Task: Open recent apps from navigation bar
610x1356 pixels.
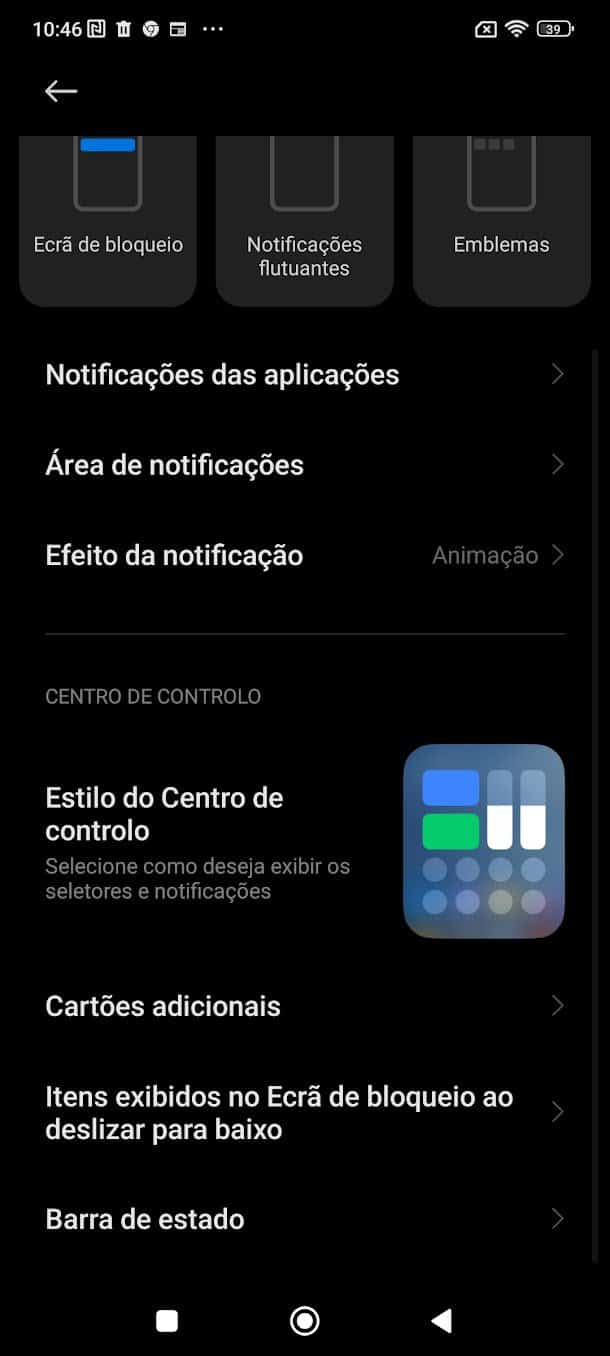Action: click(167, 1321)
